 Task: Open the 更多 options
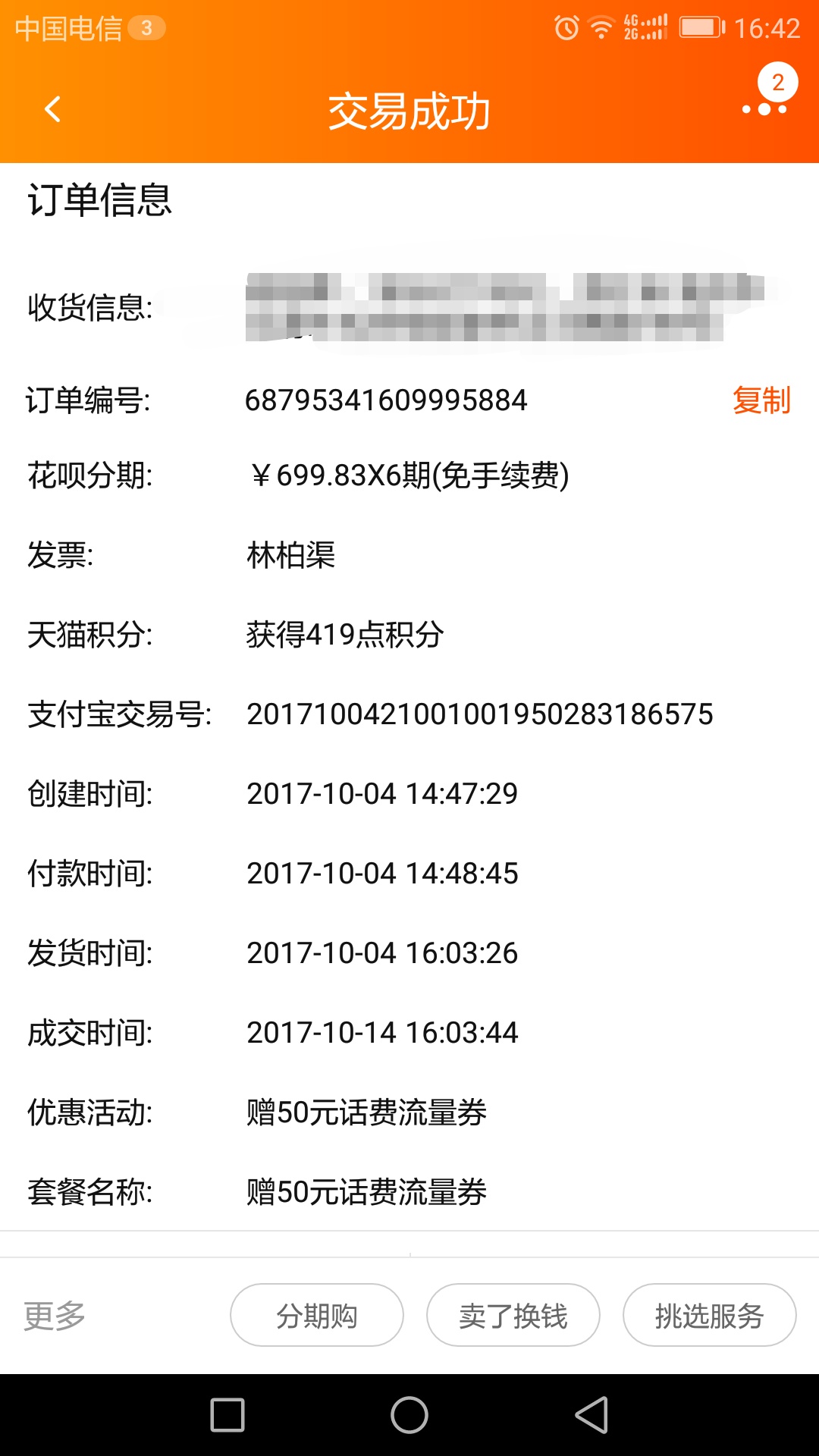click(x=55, y=1316)
